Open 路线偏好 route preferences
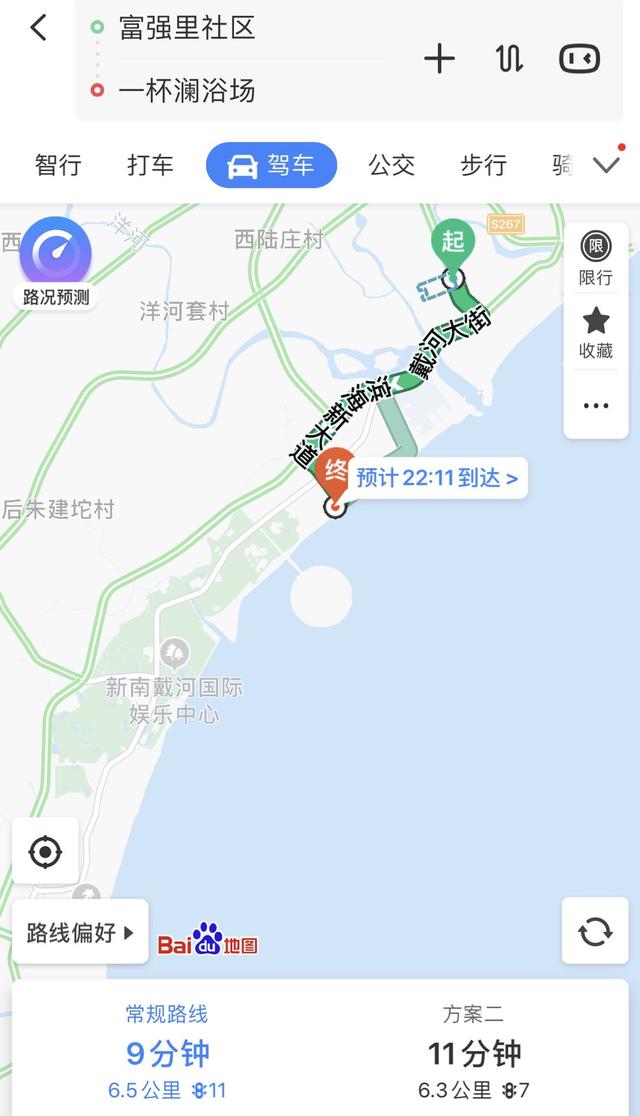Image resolution: width=640 pixels, height=1116 pixels. pos(80,932)
